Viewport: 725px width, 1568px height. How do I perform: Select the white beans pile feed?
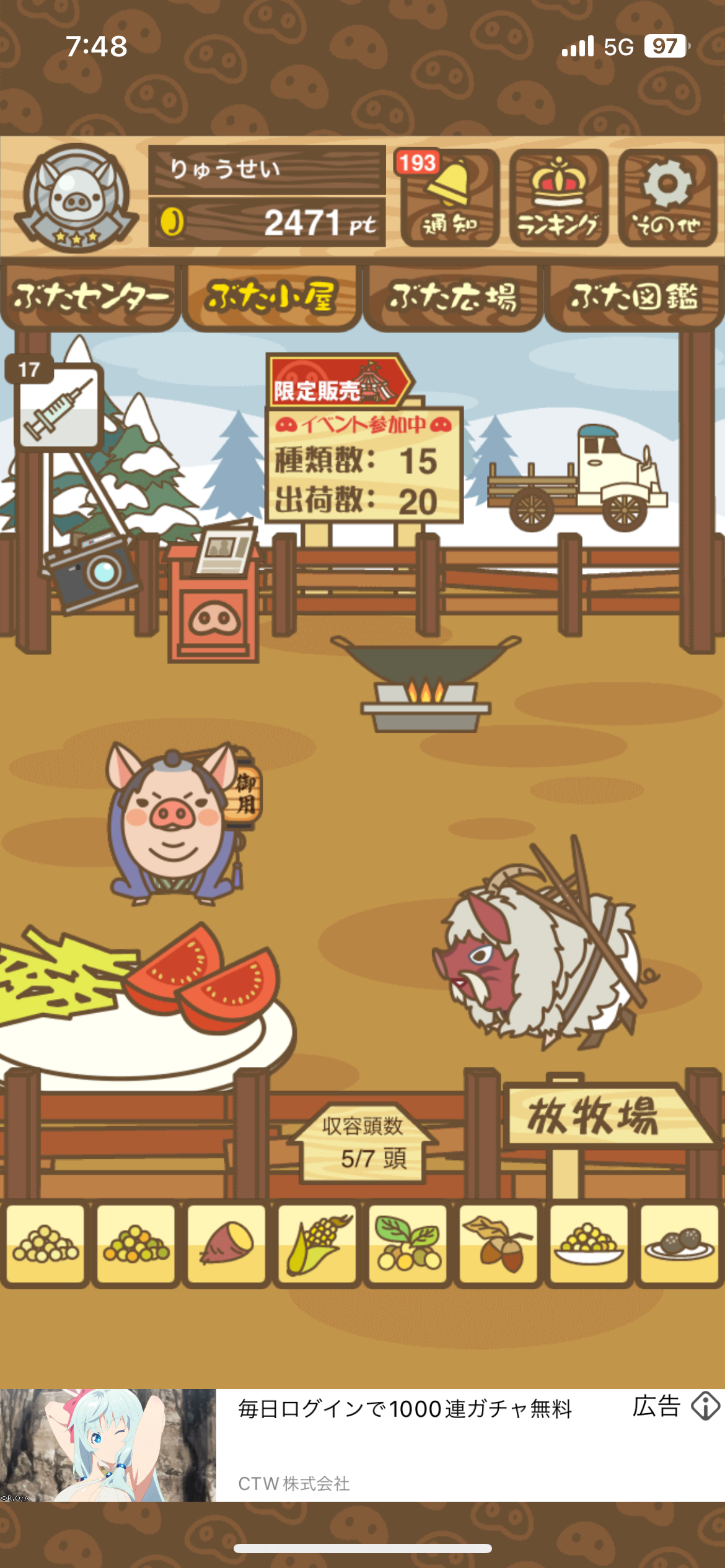click(x=45, y=1243)
